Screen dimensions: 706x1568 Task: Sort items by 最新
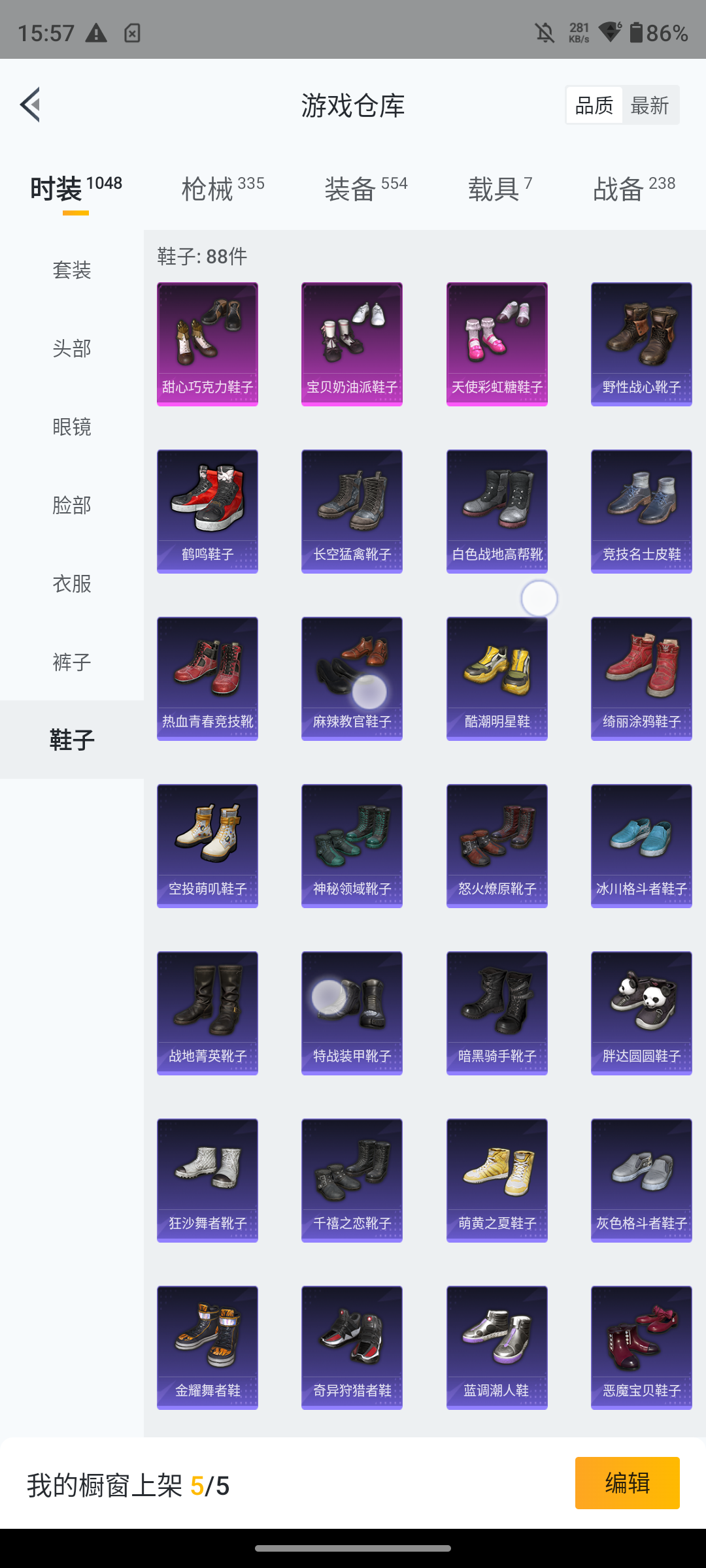click(650, 105)
